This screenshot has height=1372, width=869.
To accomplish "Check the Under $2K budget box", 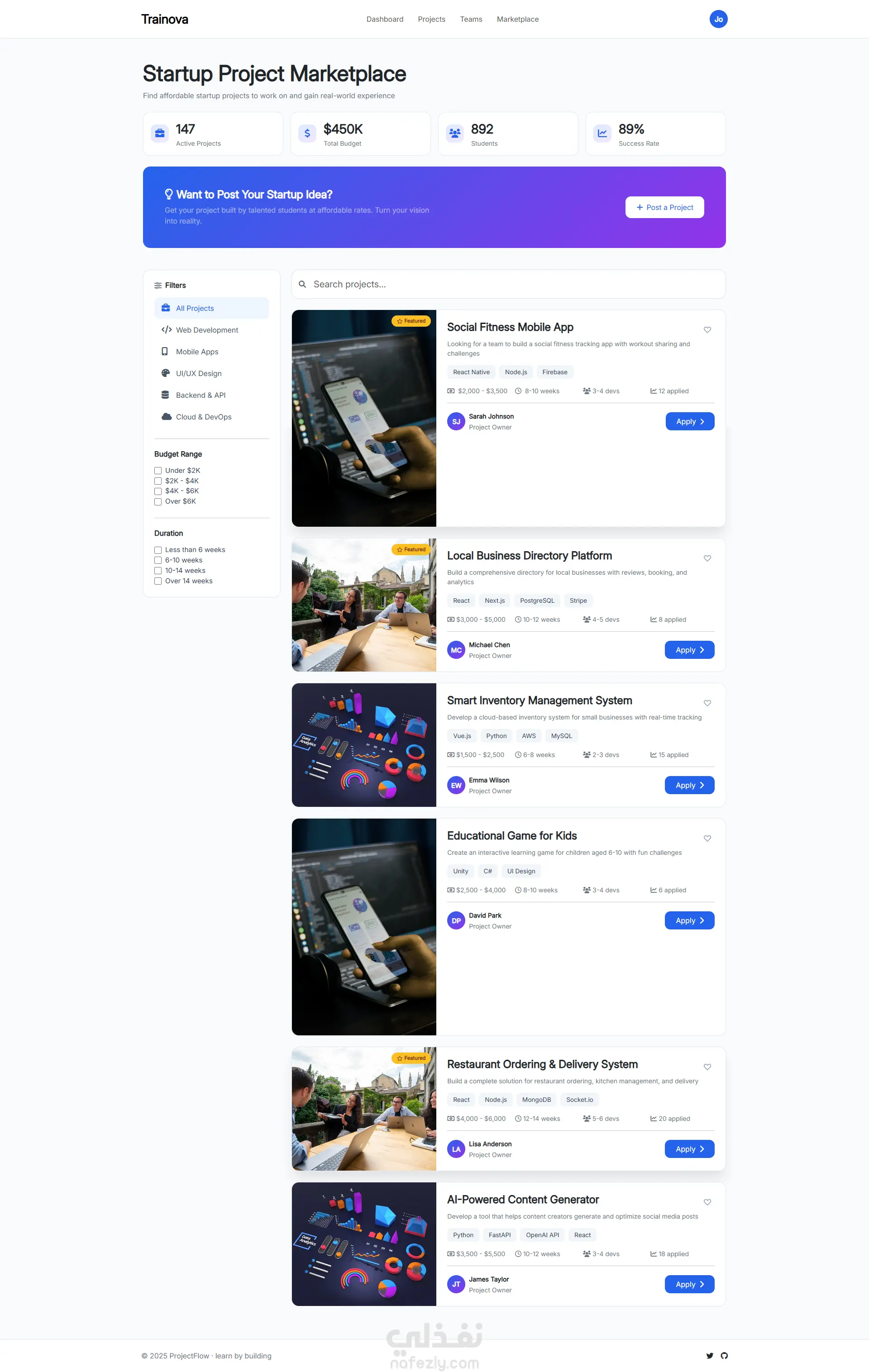I will click(x=158, y=471).
